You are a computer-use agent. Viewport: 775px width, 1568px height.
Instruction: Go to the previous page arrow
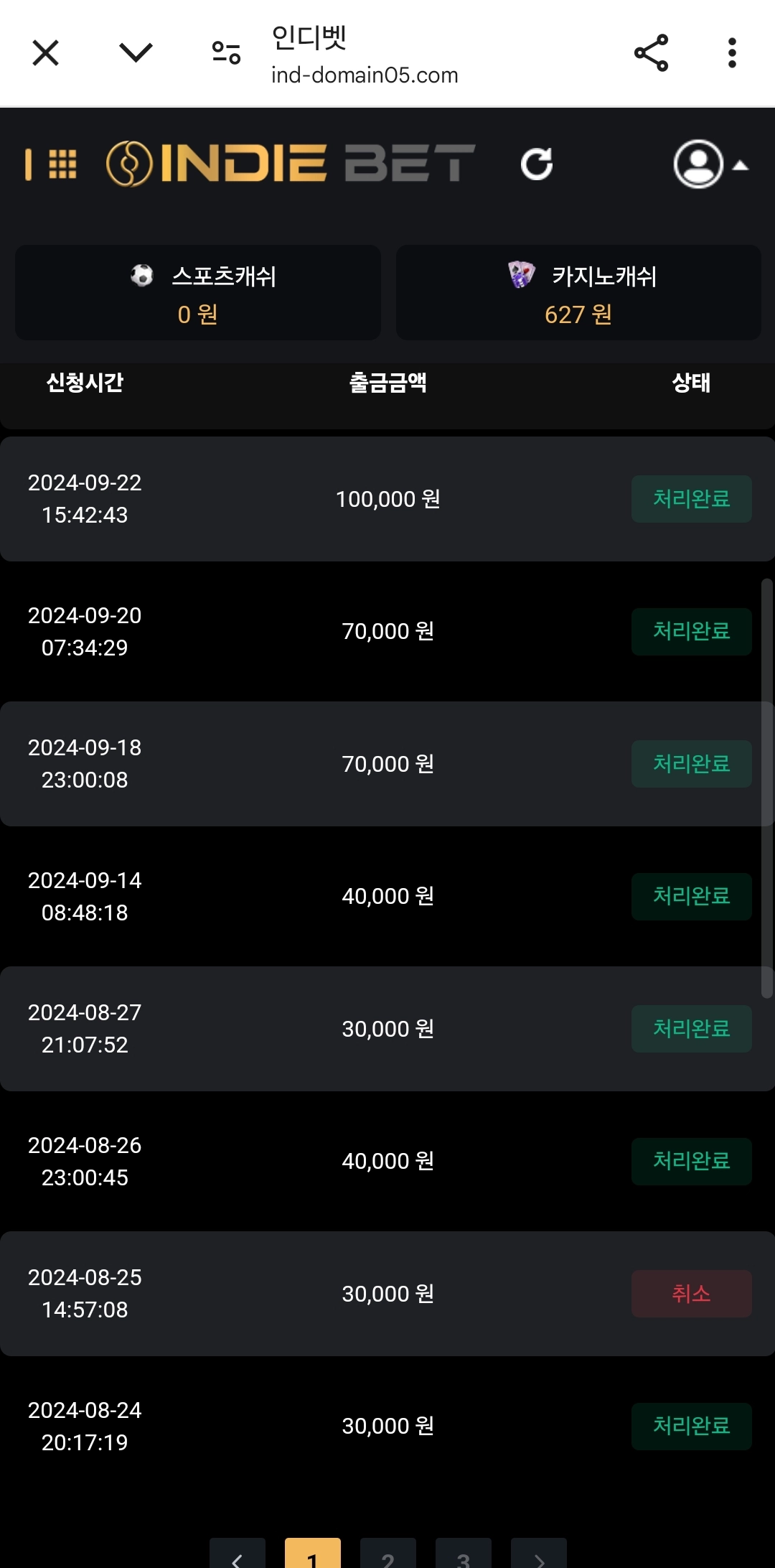238,1554
